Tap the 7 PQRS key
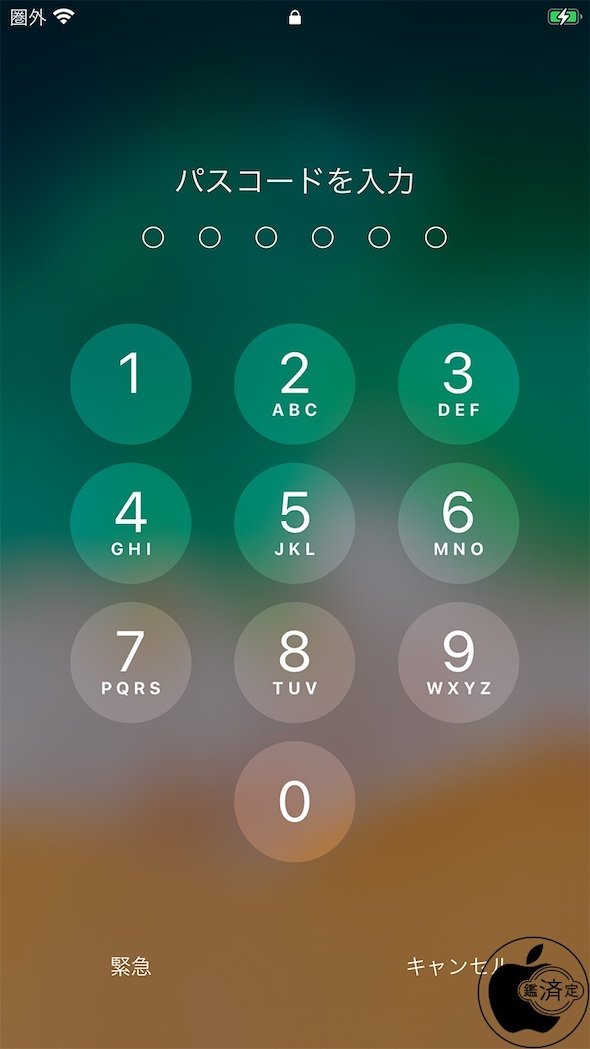 [x=130, y=662]
